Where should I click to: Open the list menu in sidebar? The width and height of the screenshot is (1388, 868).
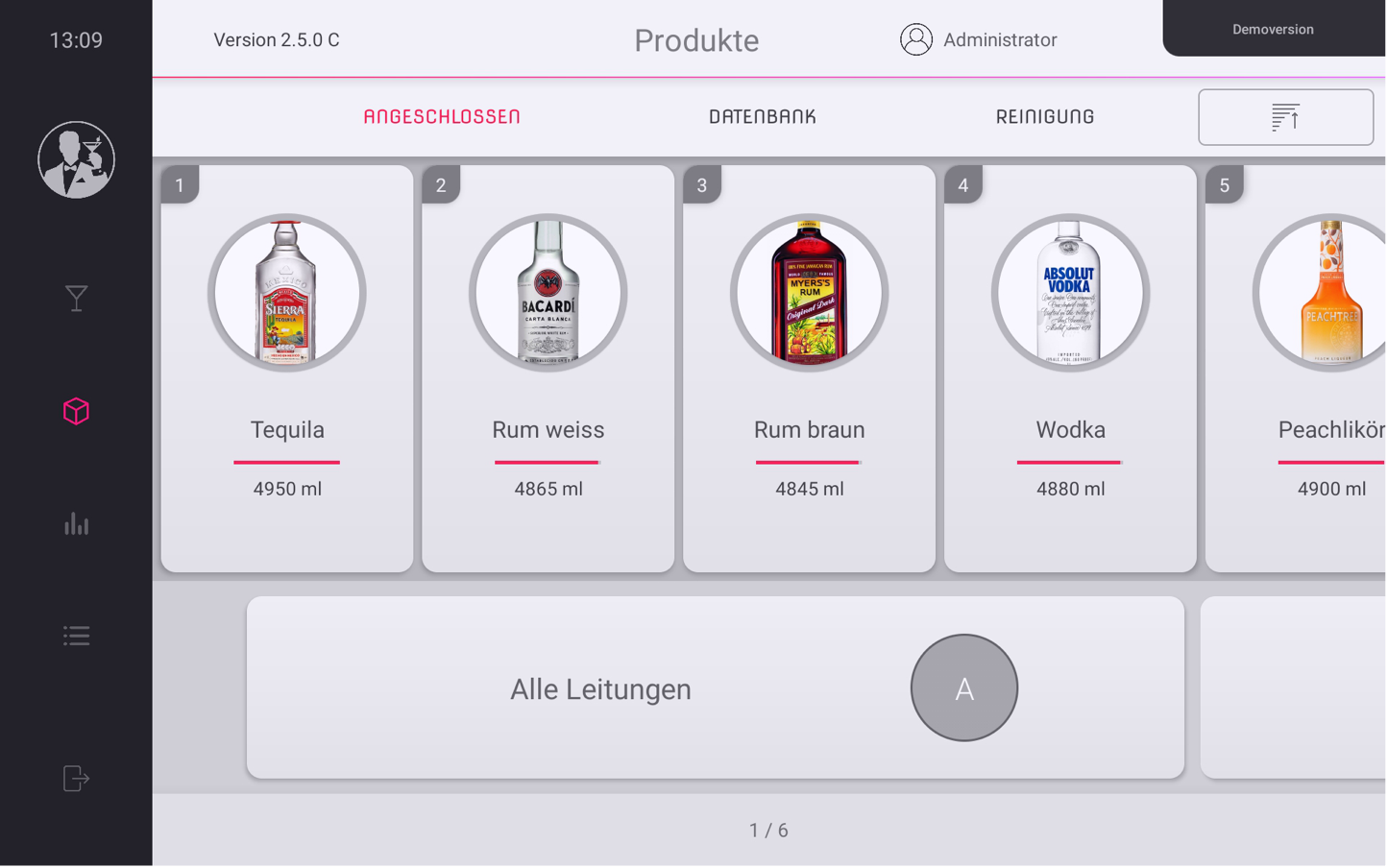76,636
